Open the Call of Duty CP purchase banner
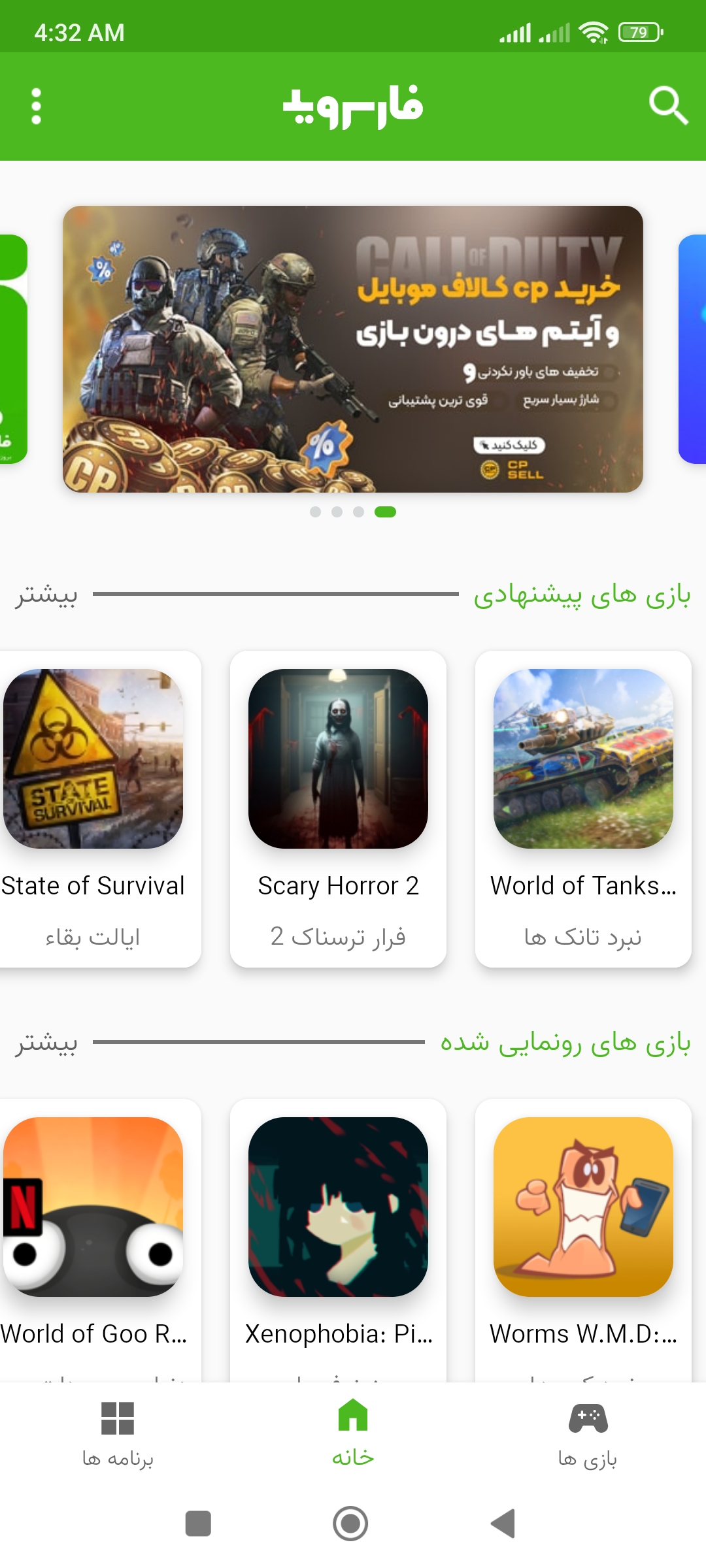The height and width of the screenshot is (1568, 706). click(x=353, y=349)
